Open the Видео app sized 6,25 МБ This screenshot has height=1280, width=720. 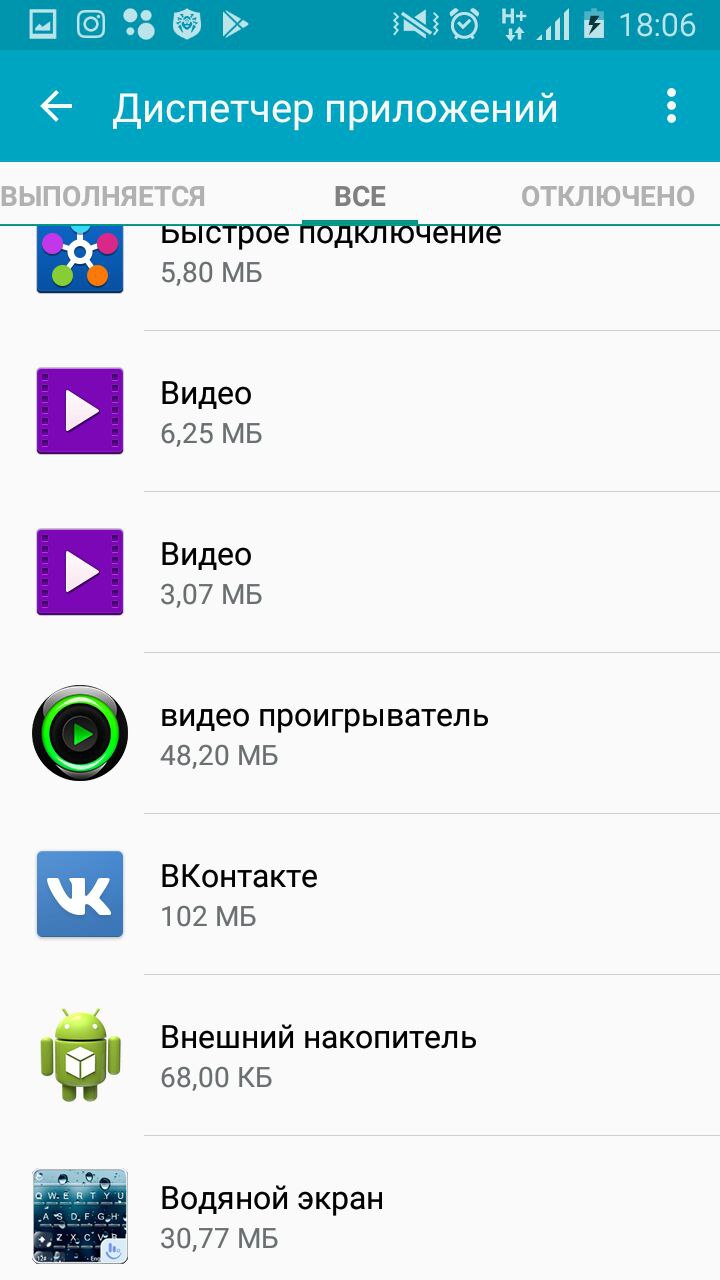pyautogui.click(x=360, y=411)
